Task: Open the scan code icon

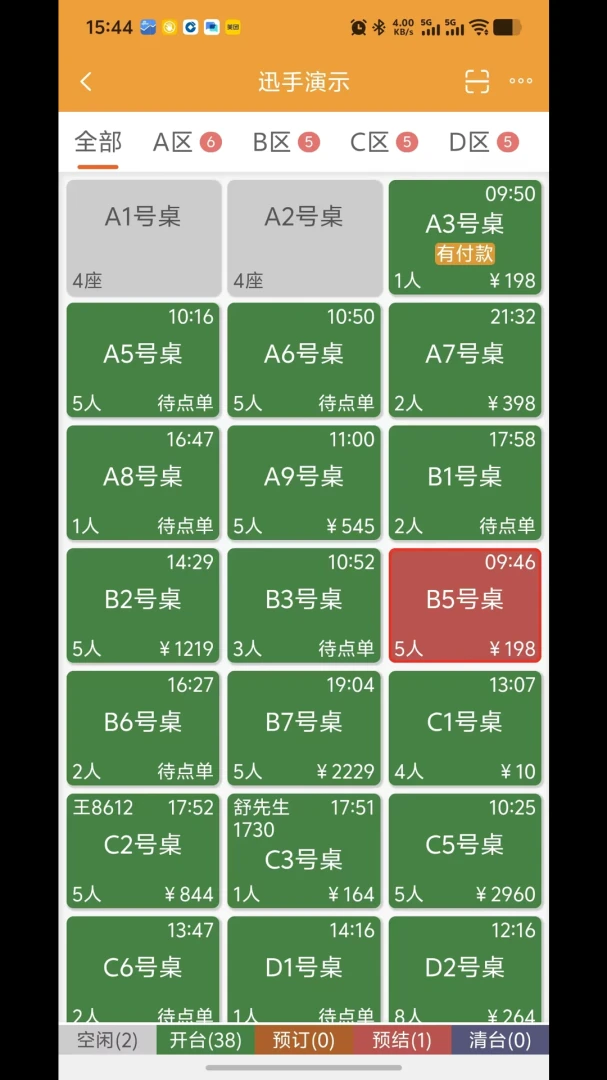Action: [477, 81]
